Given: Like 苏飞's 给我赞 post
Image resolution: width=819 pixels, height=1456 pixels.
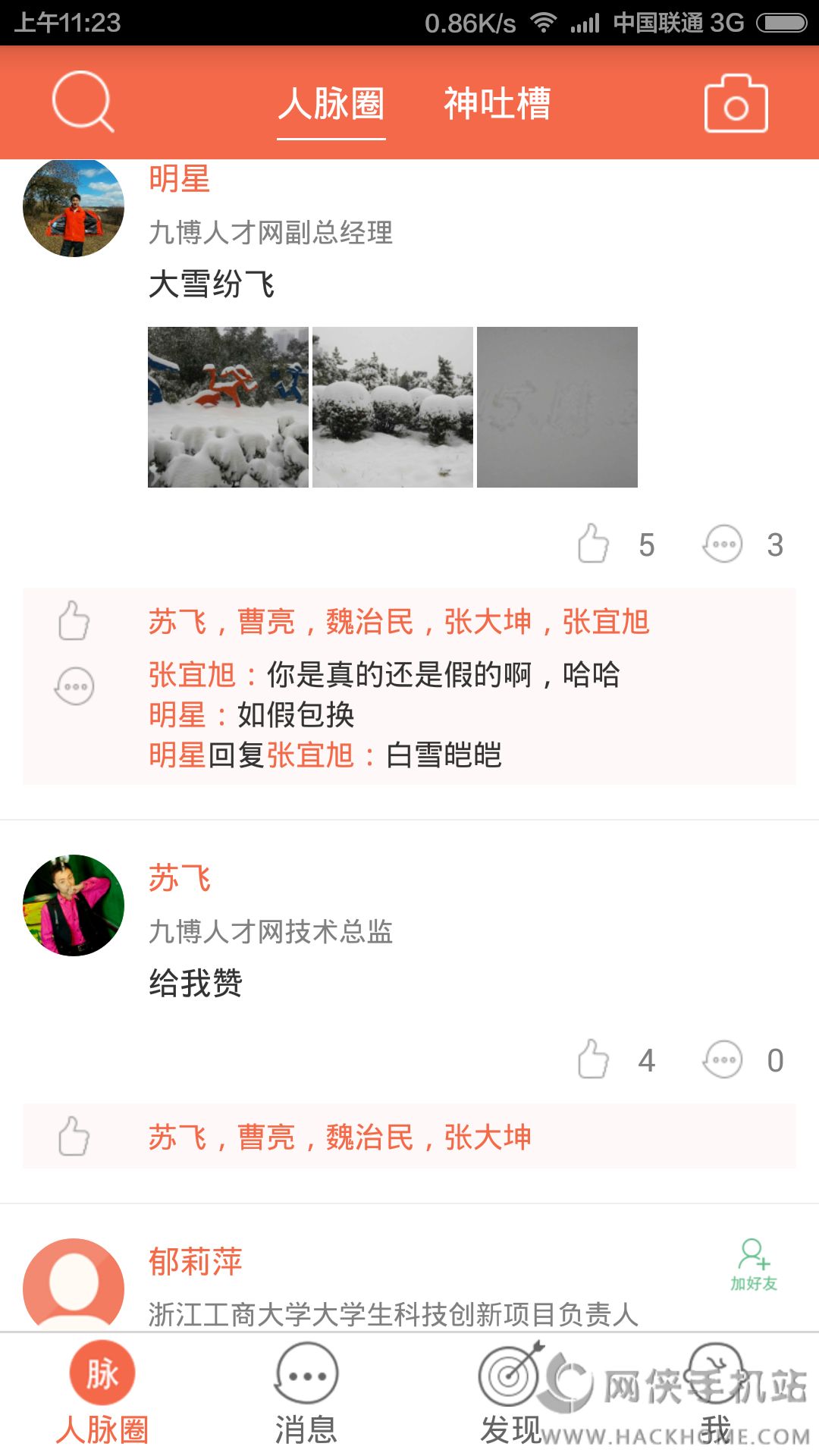Looking at the screenshot, I should (594, 1059).
